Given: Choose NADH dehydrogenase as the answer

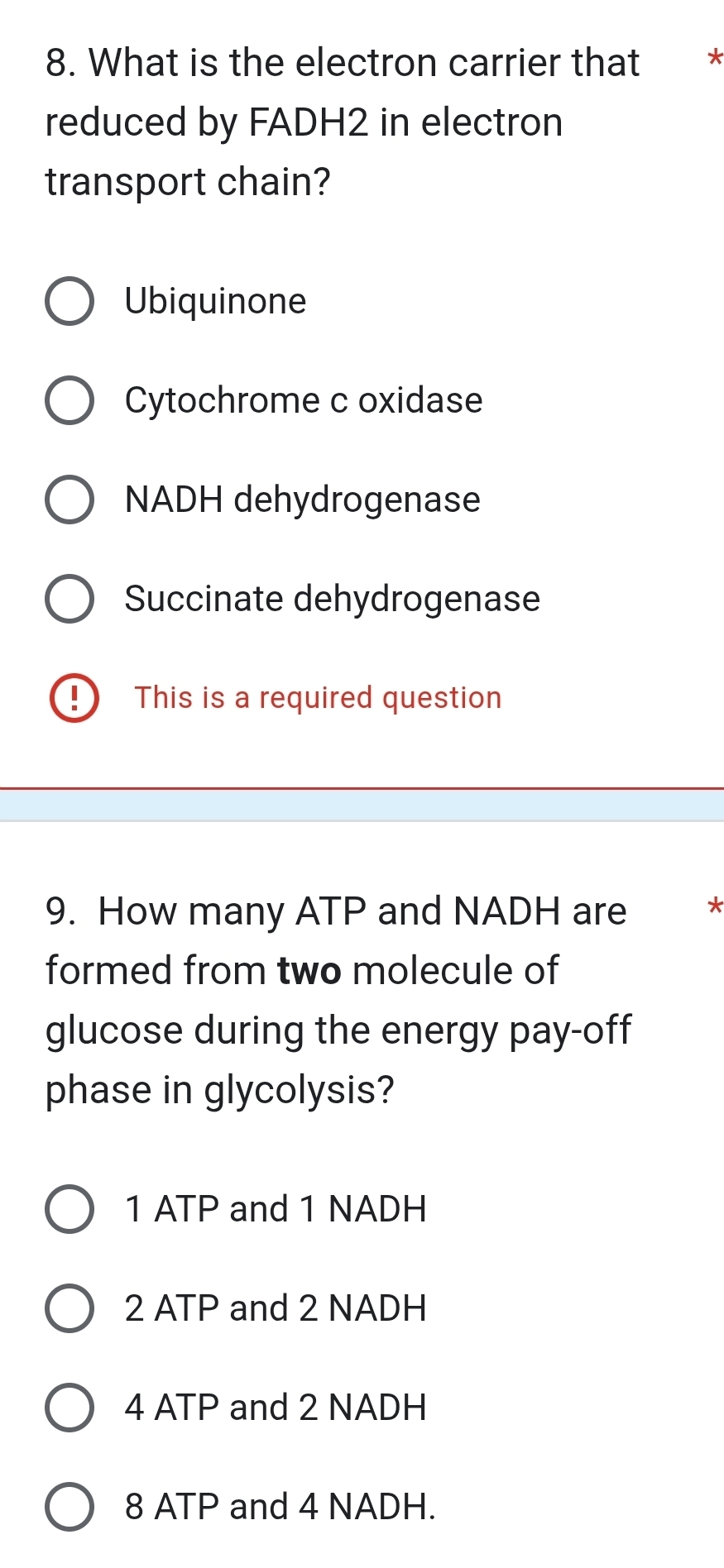Looking at the screenshot, I should [301, 500].
